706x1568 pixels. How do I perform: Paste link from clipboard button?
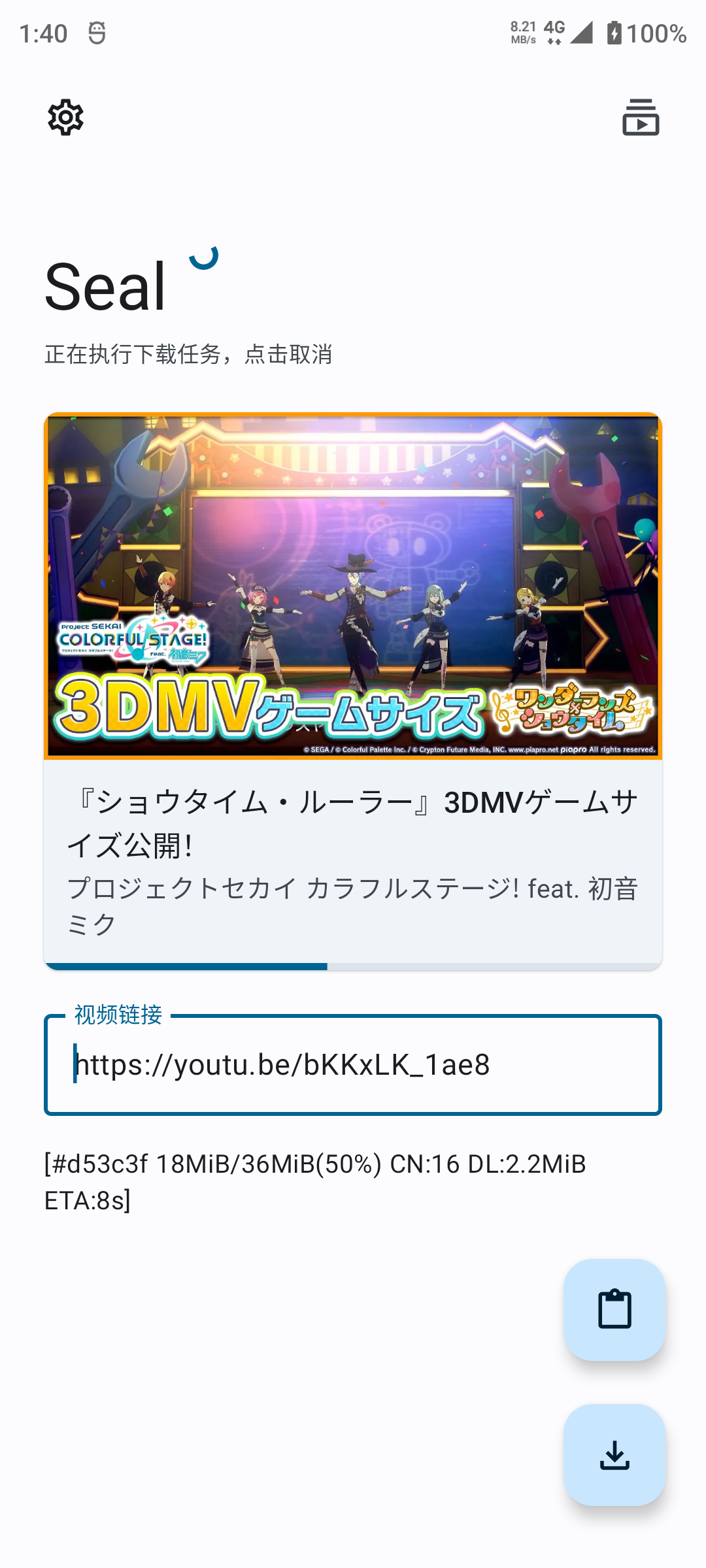tap(614, 1310)
